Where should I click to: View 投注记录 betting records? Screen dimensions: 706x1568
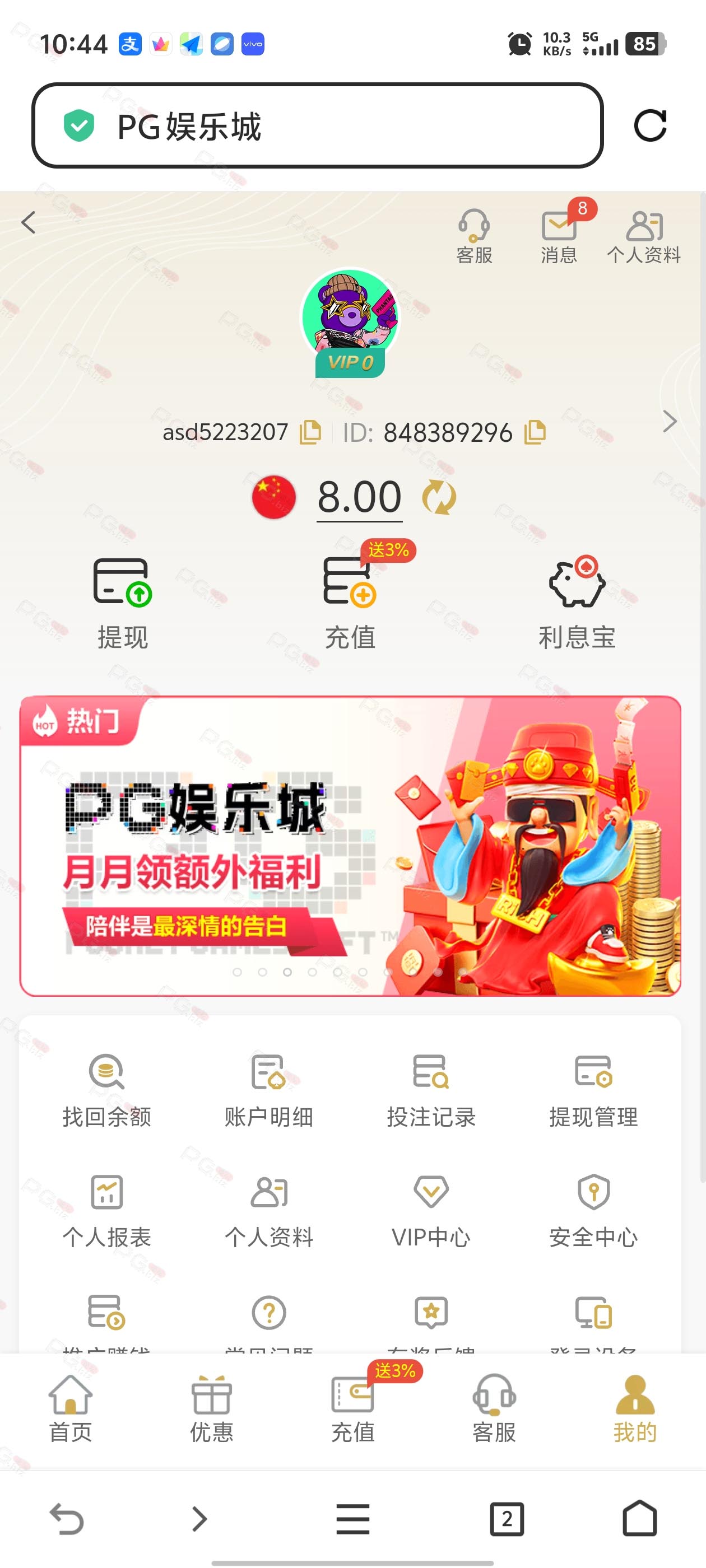(x=431, y=1090)
